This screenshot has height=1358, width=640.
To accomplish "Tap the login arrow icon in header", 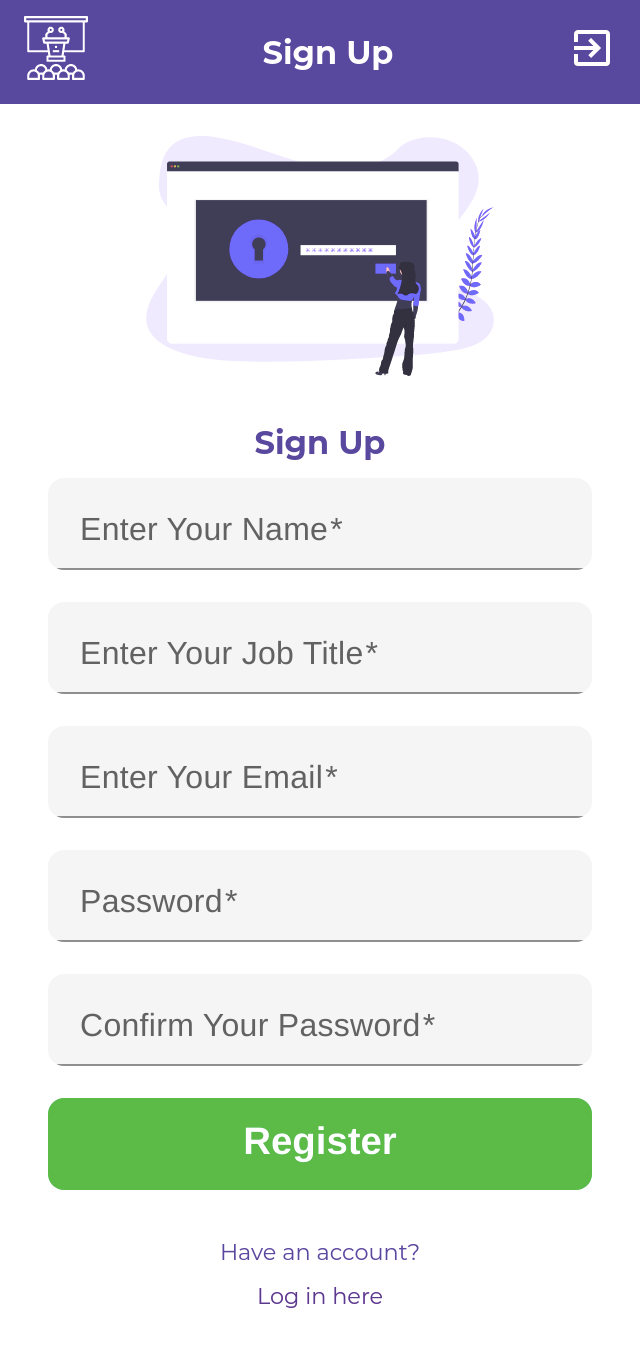I will [x=591, y=48].
